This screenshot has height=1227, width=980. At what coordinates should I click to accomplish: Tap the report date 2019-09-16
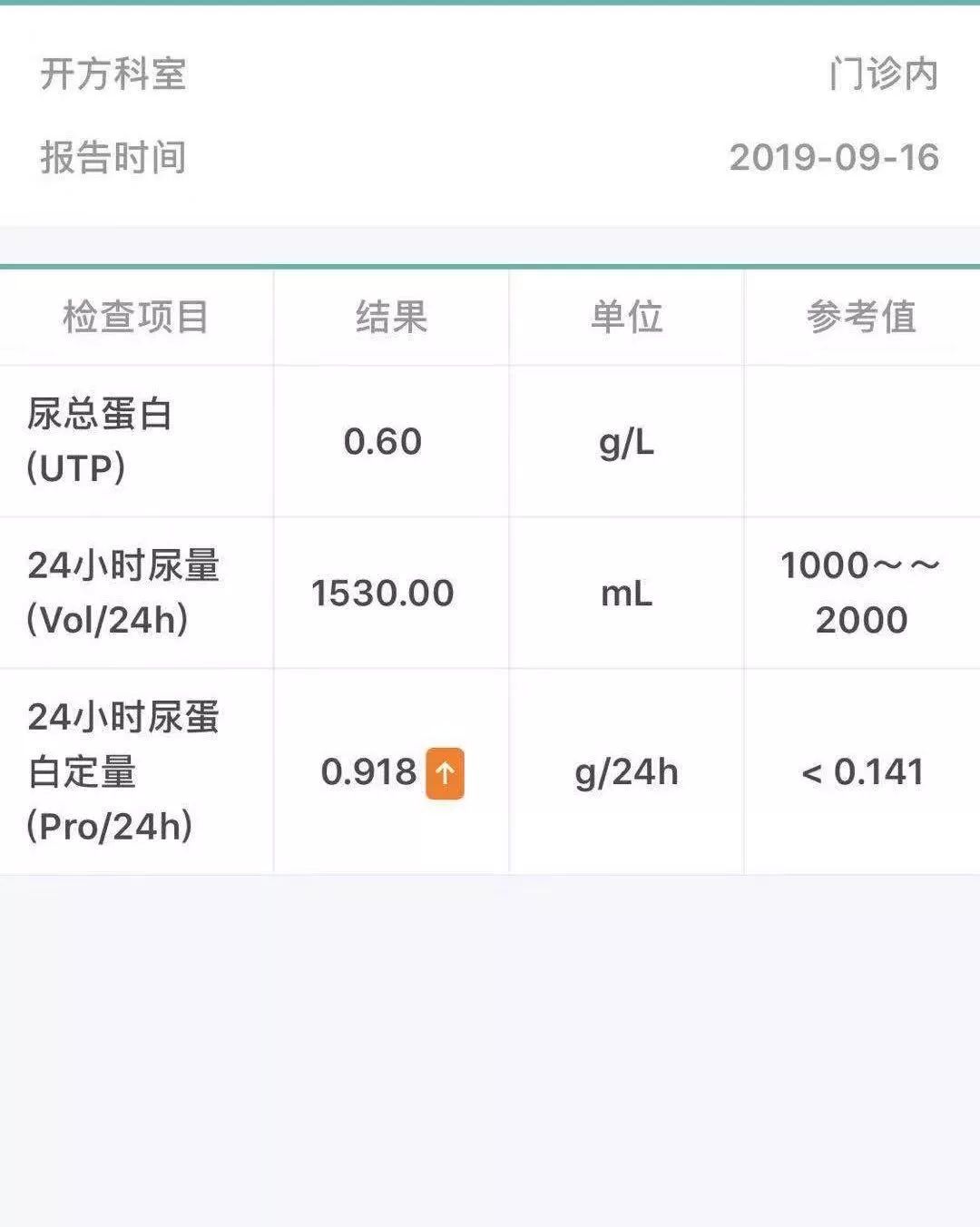[836, 156]
